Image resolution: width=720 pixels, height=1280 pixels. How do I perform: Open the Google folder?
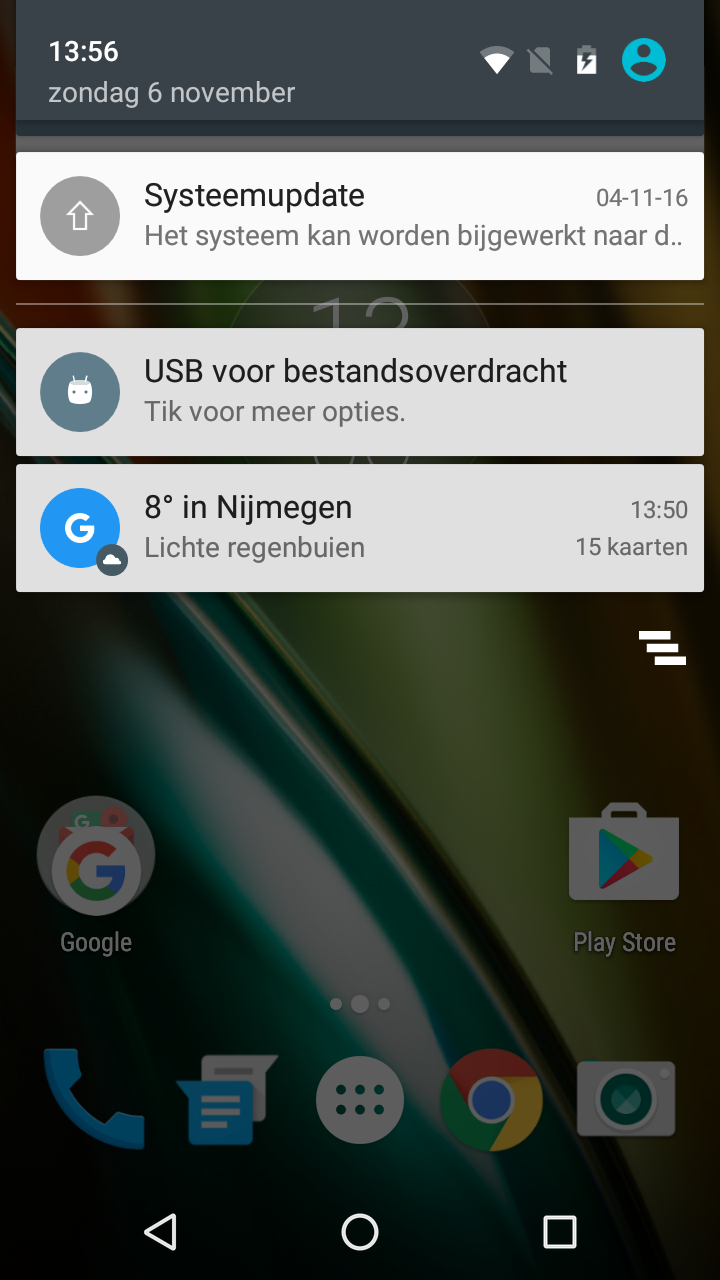96,877
